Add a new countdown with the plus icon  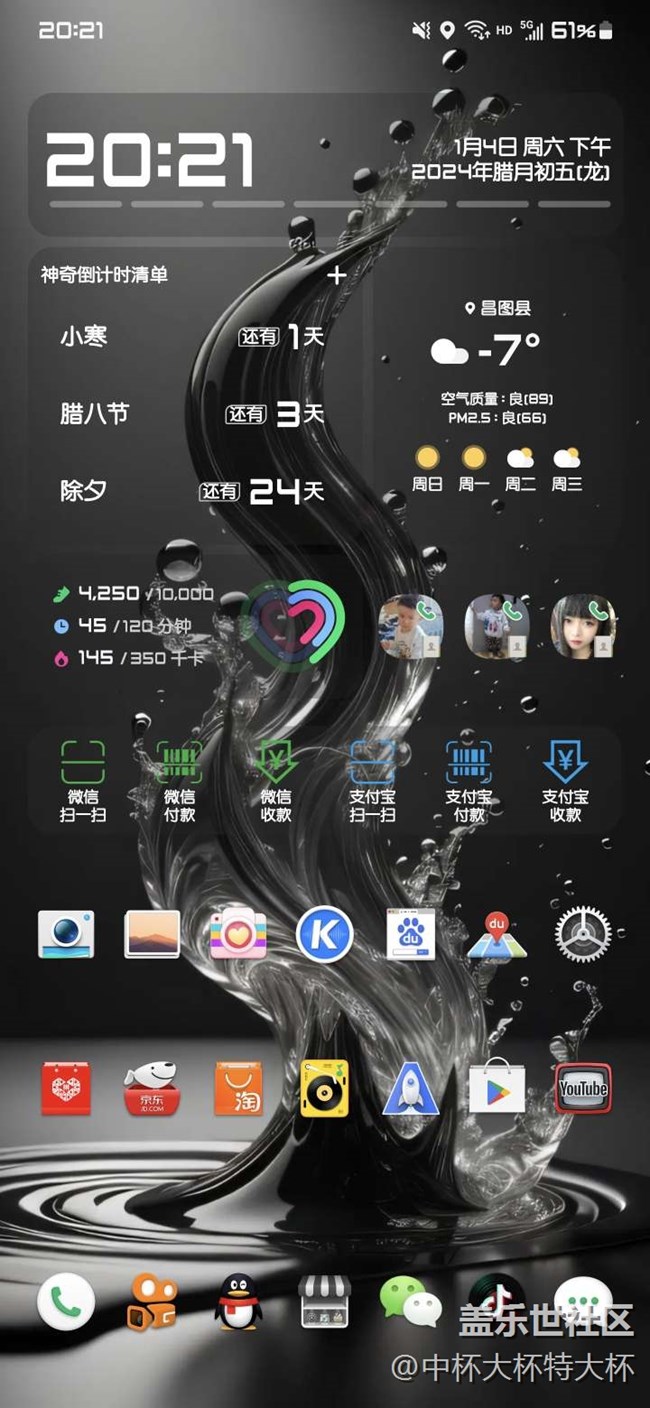point(337,275)
